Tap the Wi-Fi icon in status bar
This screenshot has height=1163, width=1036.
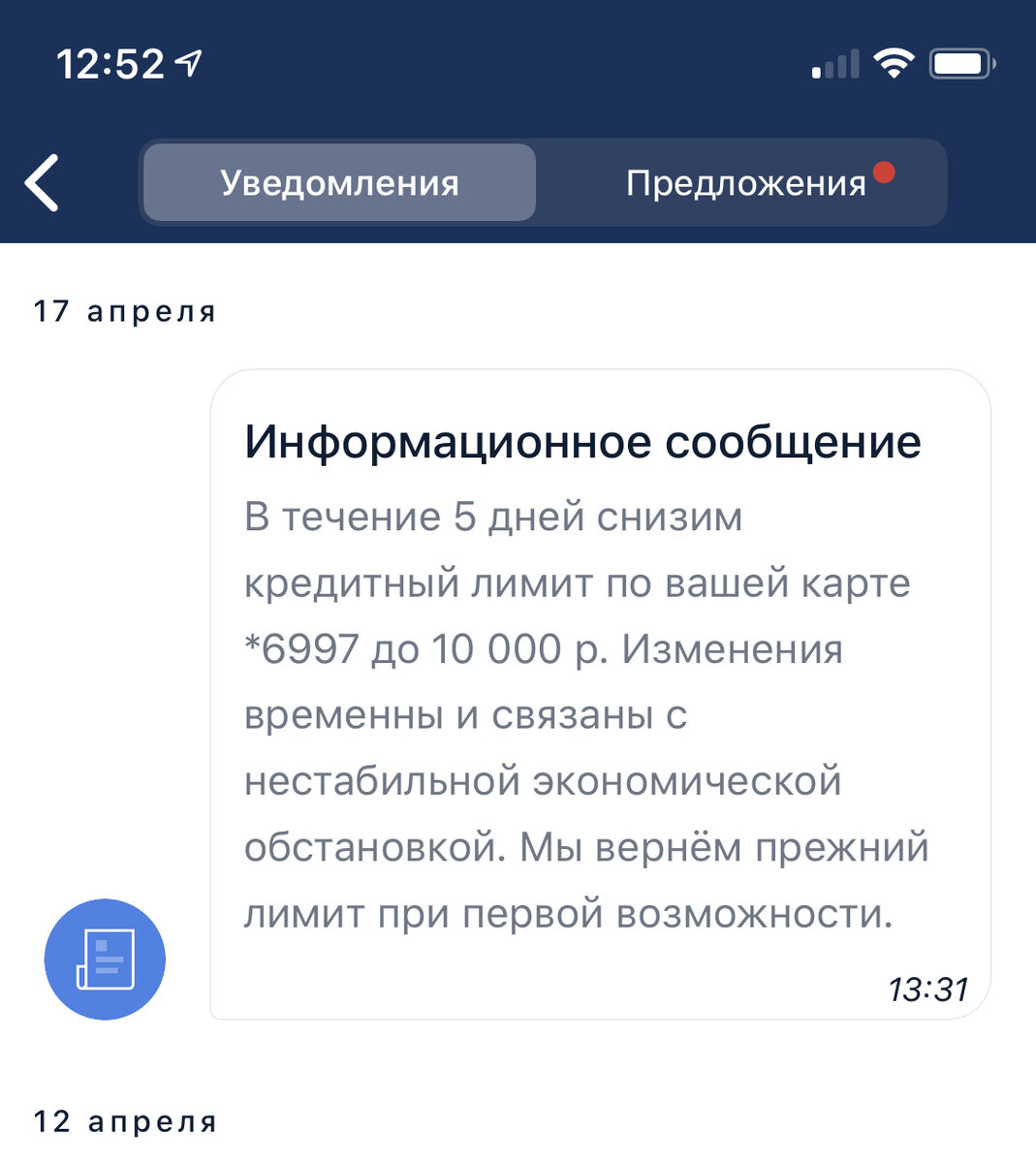click(x=894, y=60)
